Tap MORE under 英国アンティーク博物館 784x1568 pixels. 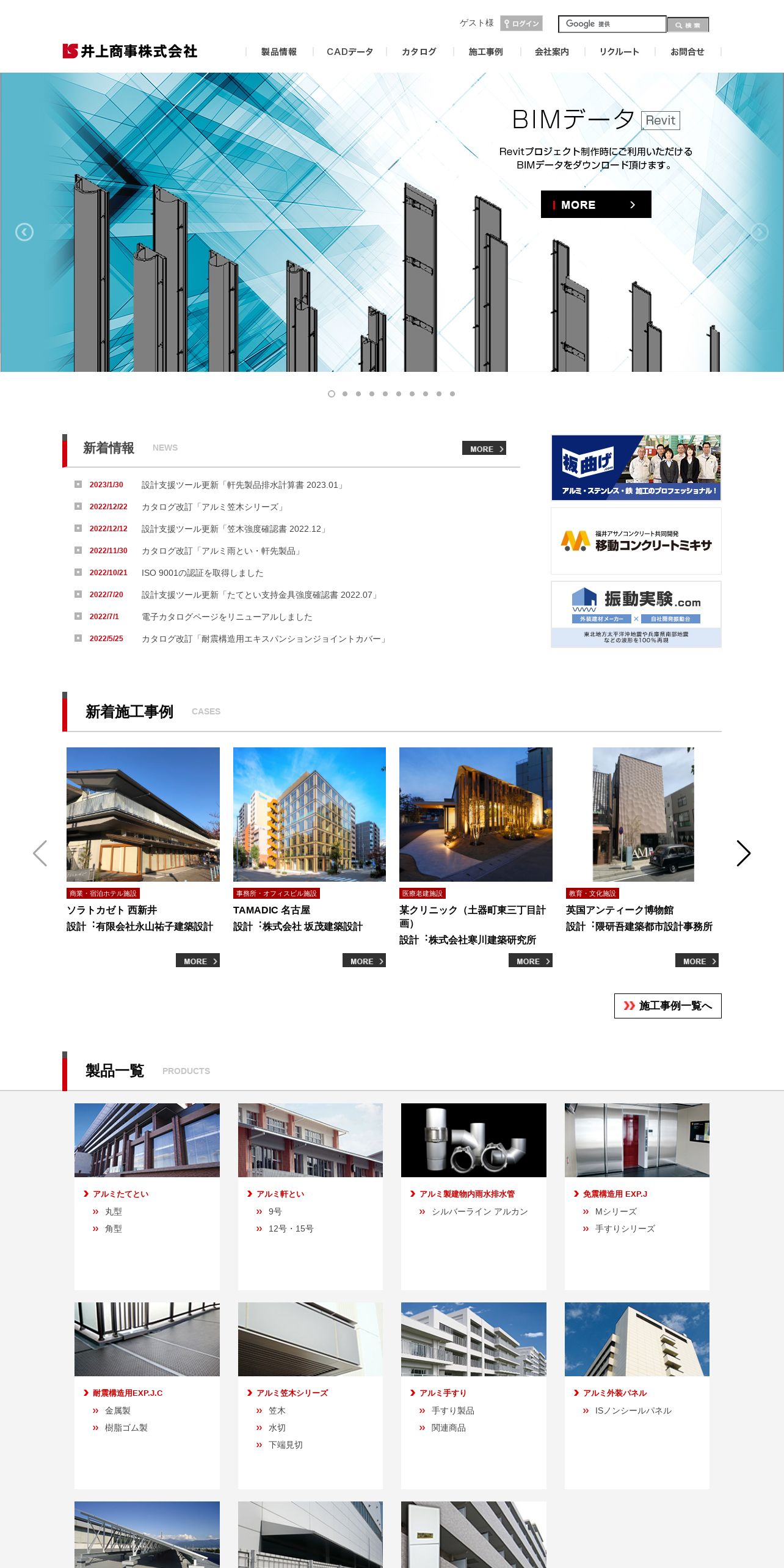697,960
